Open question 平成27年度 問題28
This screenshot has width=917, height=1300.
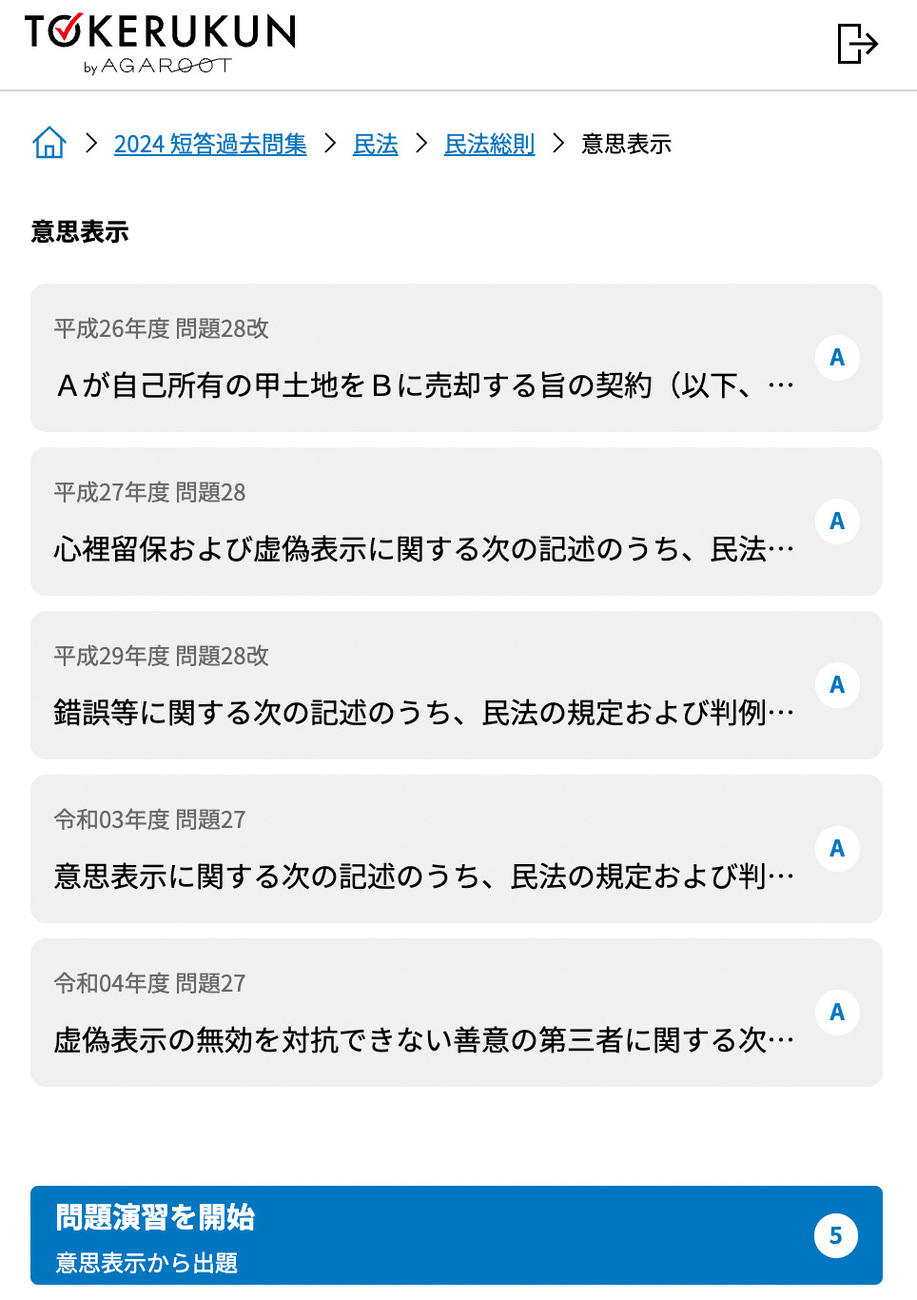tap(456, 521)
